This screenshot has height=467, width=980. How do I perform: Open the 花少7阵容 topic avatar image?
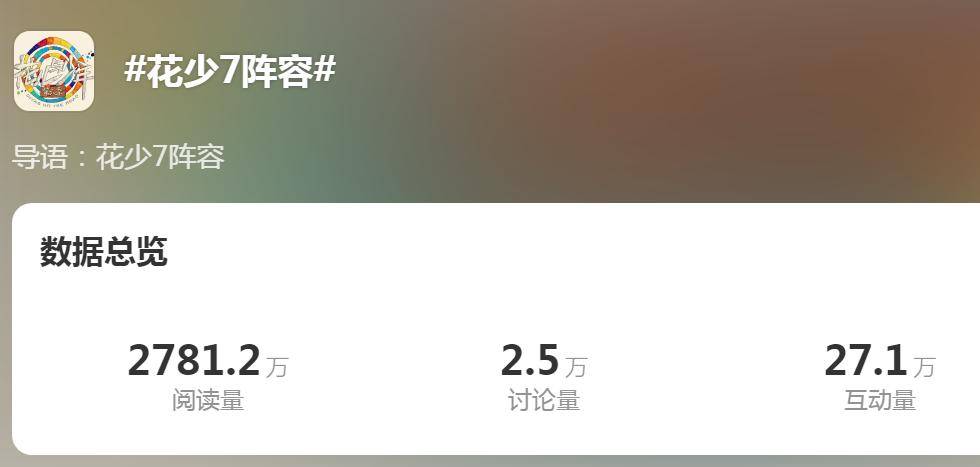tap(54, 71)
